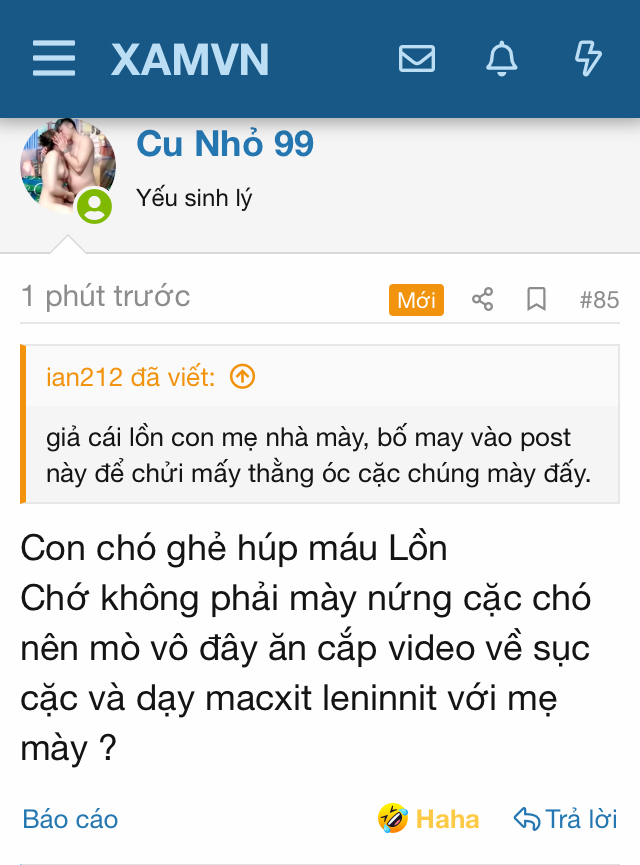
Task: Bookmark this post
Action: 536,299
